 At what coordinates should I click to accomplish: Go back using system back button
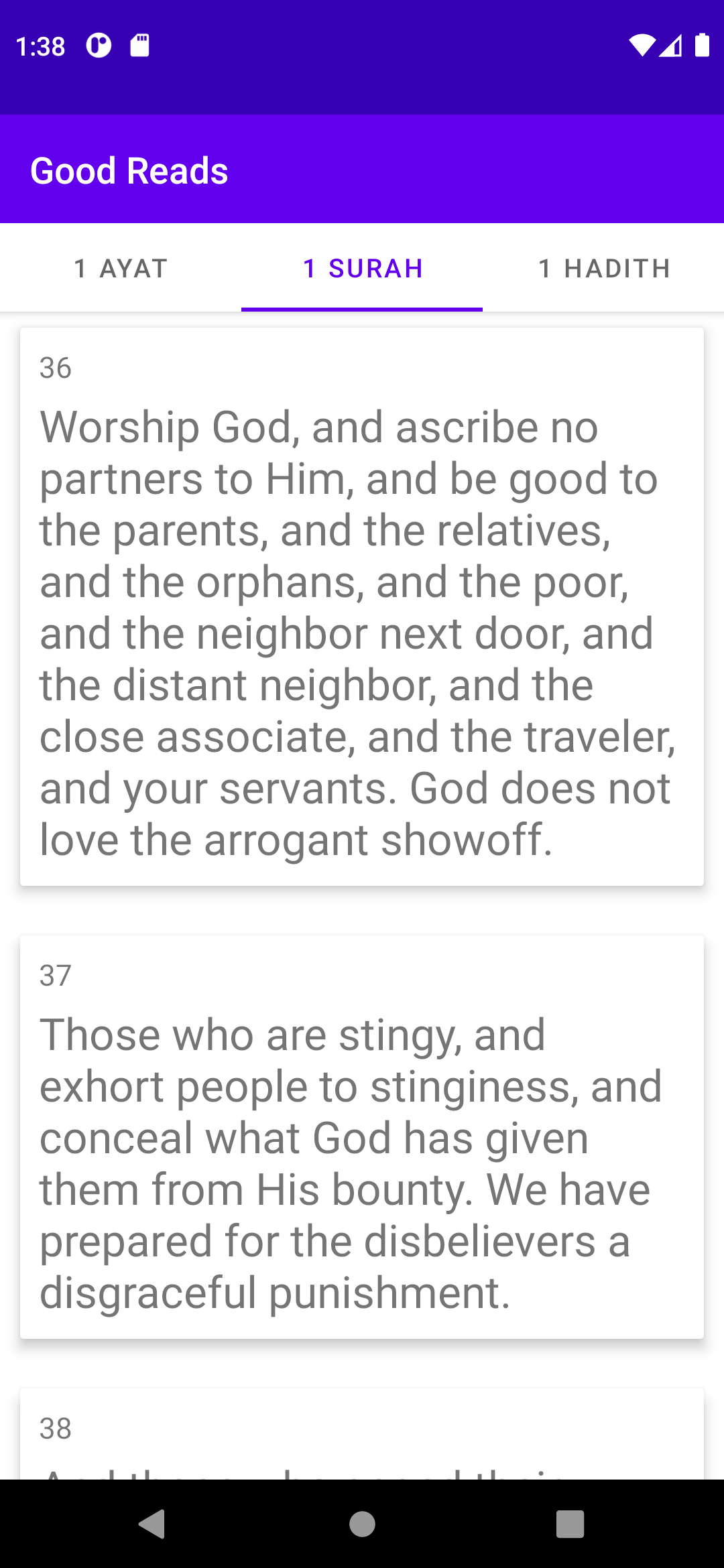[x=153, y=1524]
